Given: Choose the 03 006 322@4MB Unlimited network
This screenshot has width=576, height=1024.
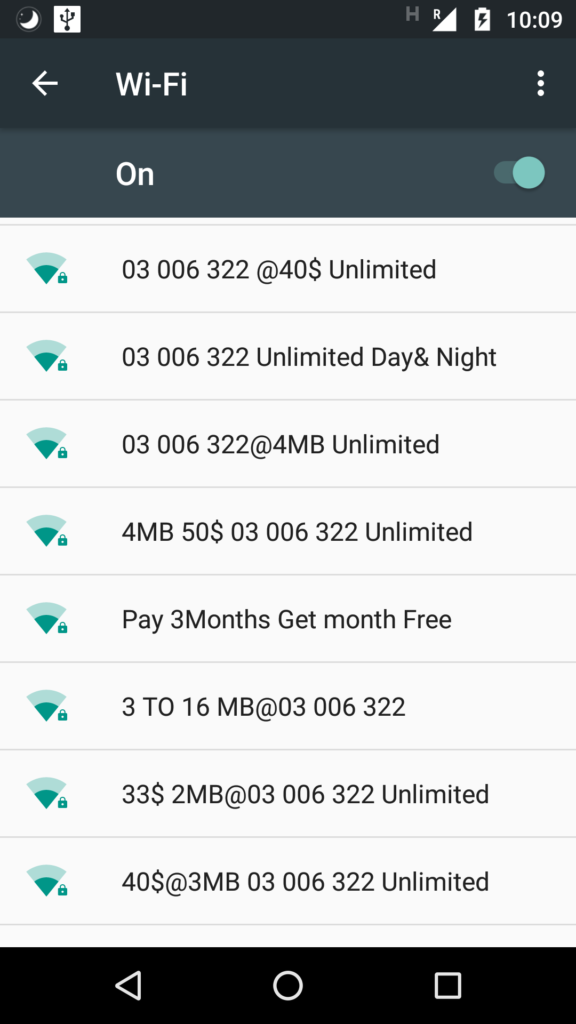Looking at the screenshot, I should pos(288,444).
